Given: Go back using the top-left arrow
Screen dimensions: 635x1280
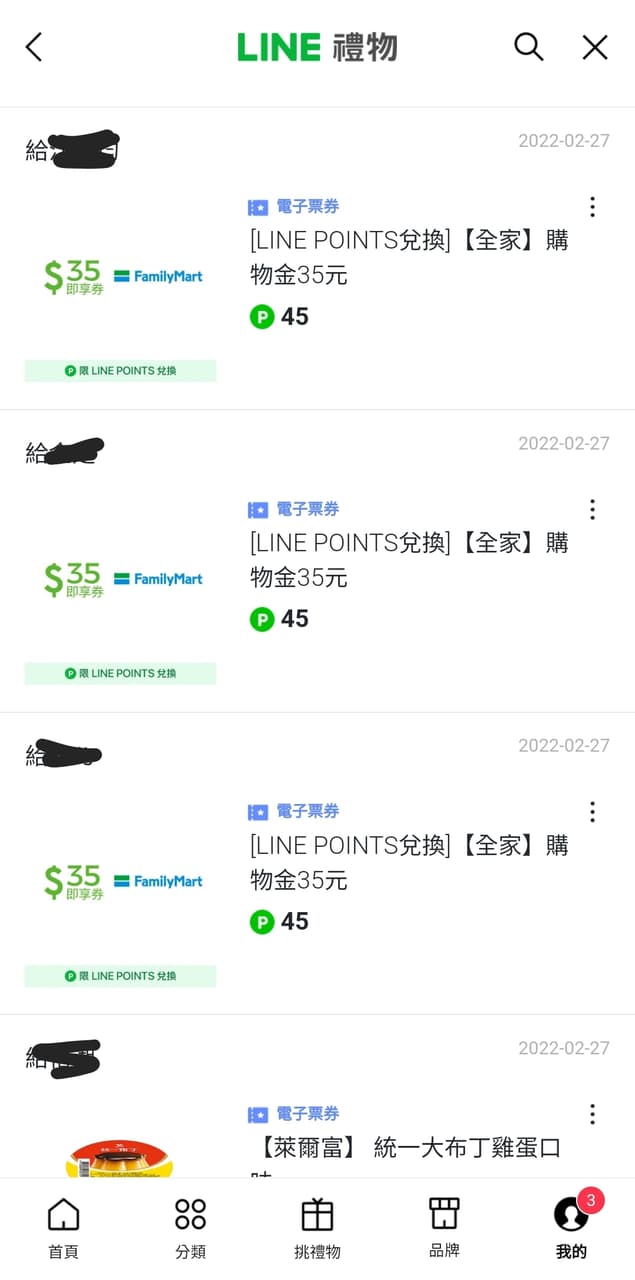Looking at the screenshot, I should 34,47.
